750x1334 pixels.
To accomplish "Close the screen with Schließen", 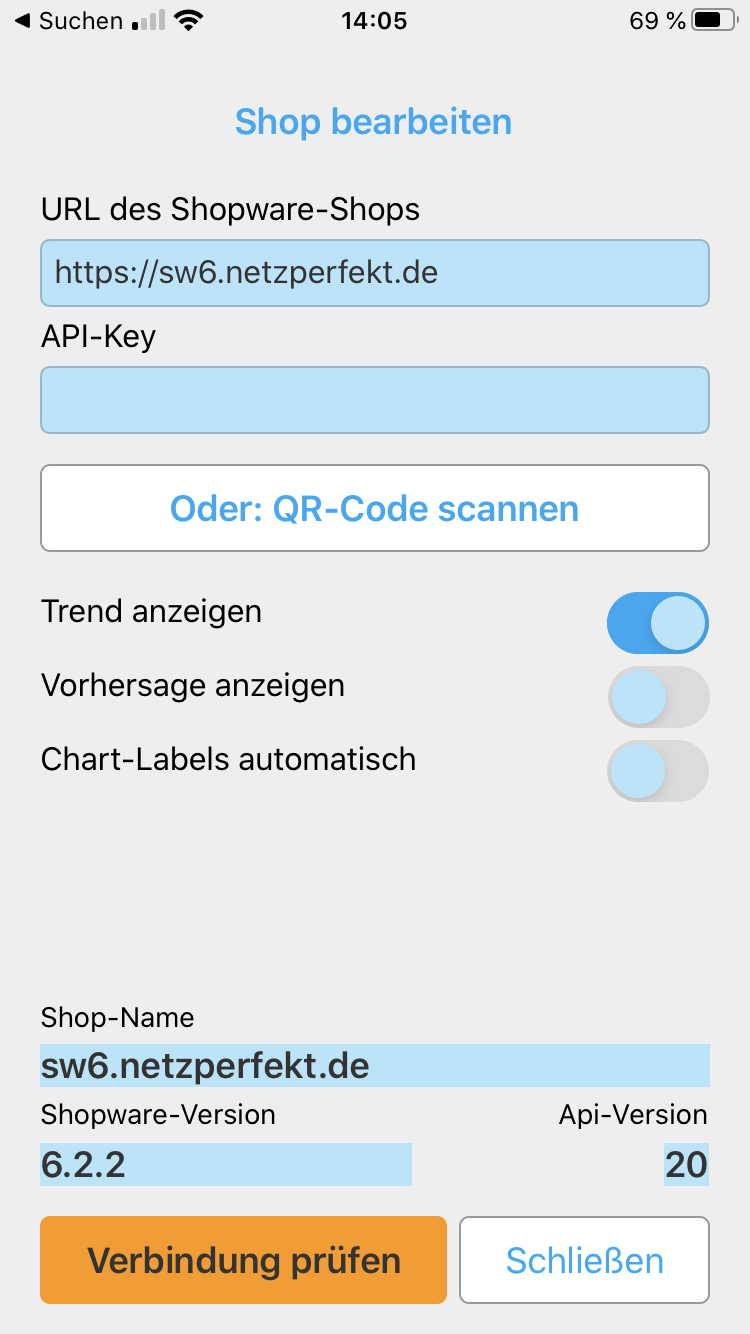I will [x=585, y=1260].
